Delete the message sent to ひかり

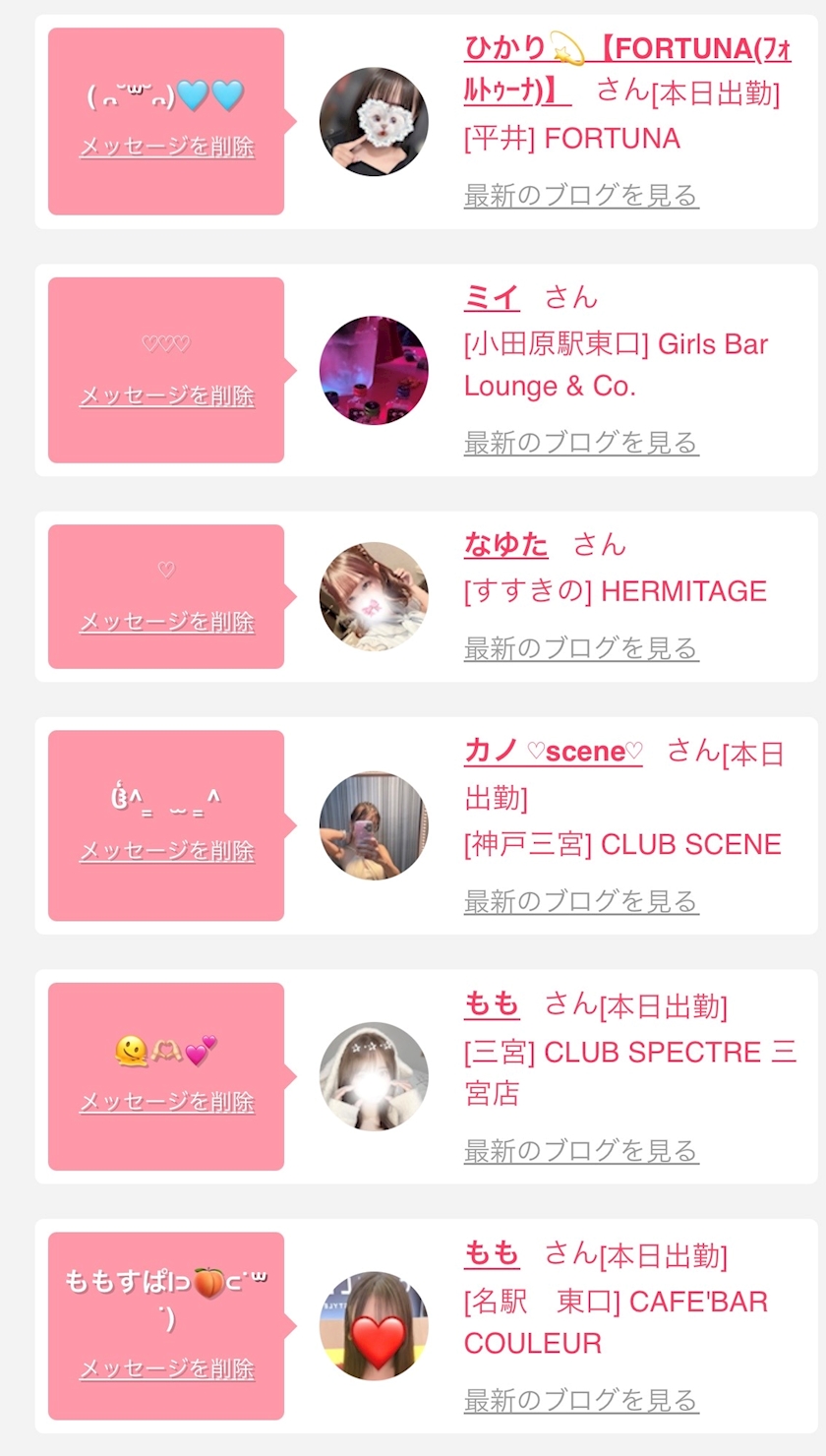[x=166, y=148]
